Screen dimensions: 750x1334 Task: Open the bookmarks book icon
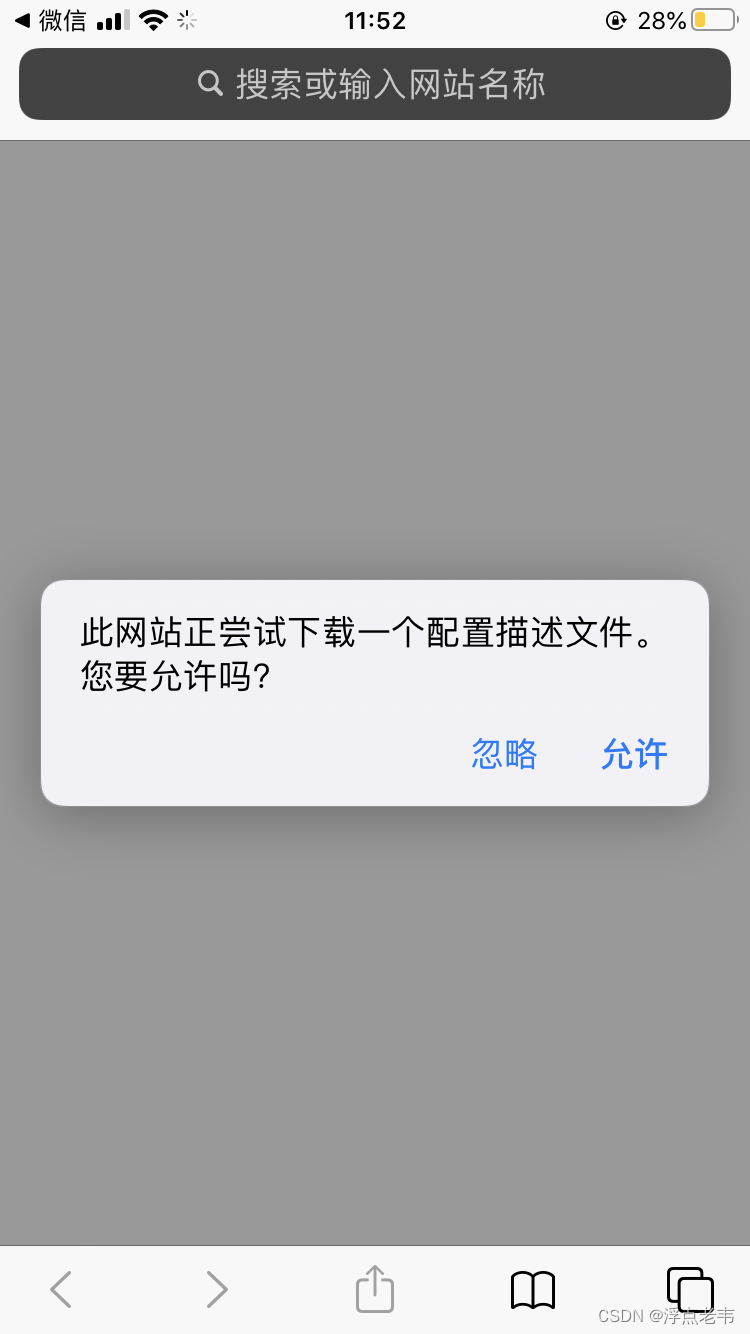tap(533, 1290)
